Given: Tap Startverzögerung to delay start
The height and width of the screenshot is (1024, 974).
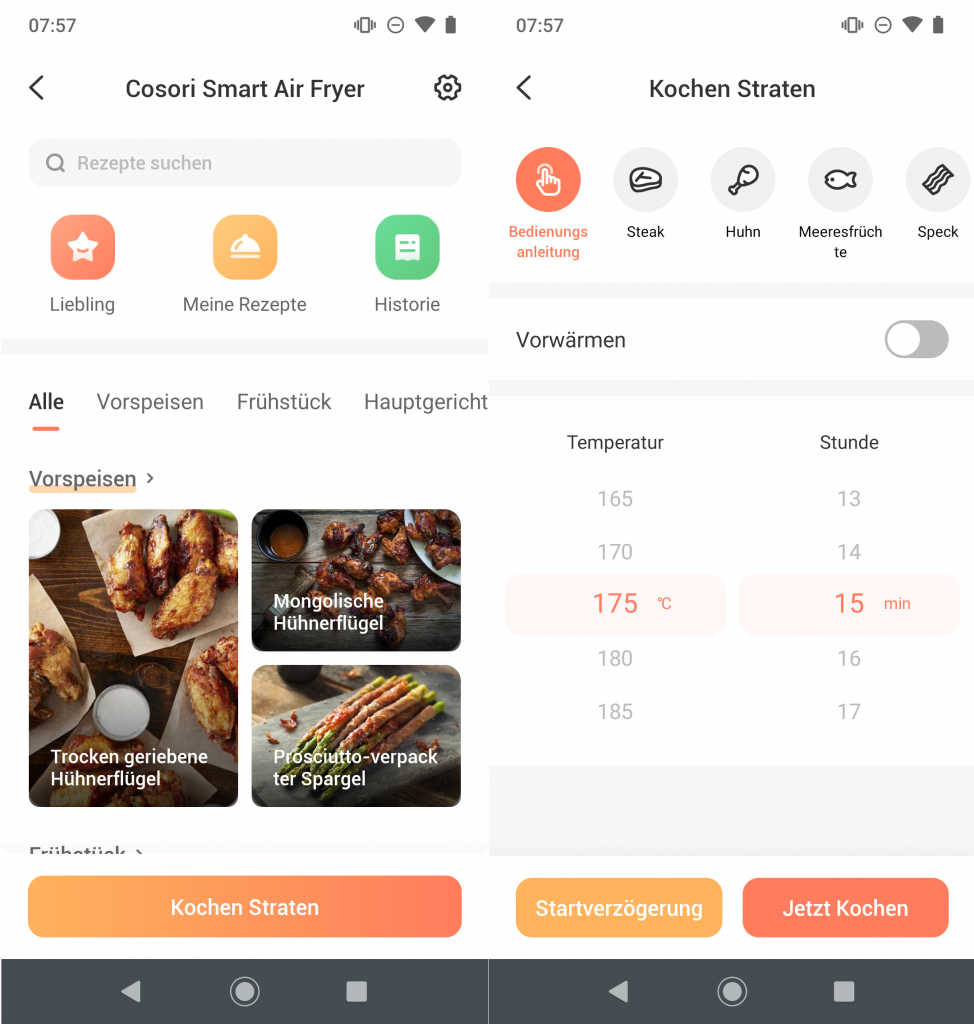Looking at the screenshot, I should coord(618,908).
